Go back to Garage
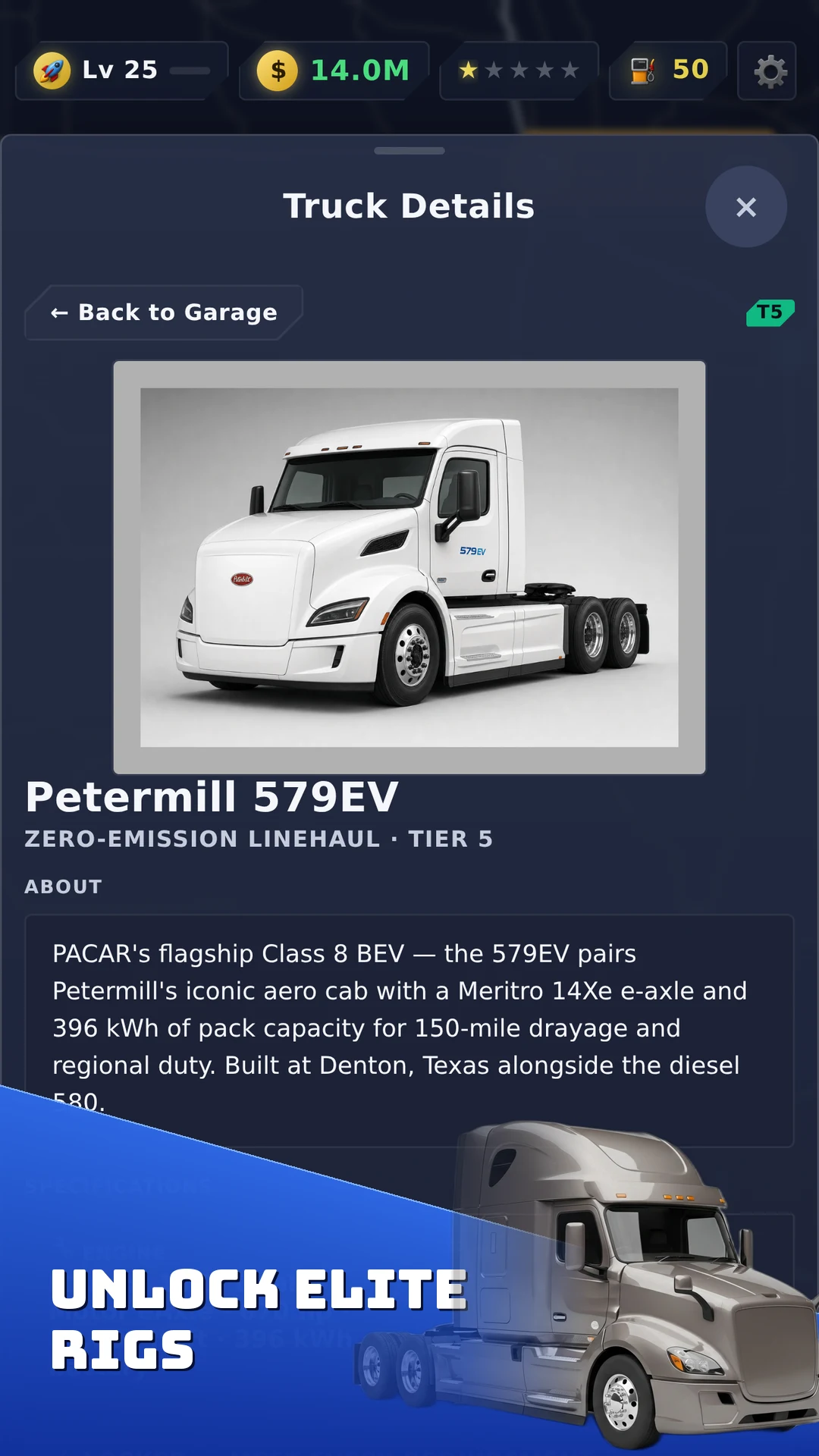 [164, 312]
